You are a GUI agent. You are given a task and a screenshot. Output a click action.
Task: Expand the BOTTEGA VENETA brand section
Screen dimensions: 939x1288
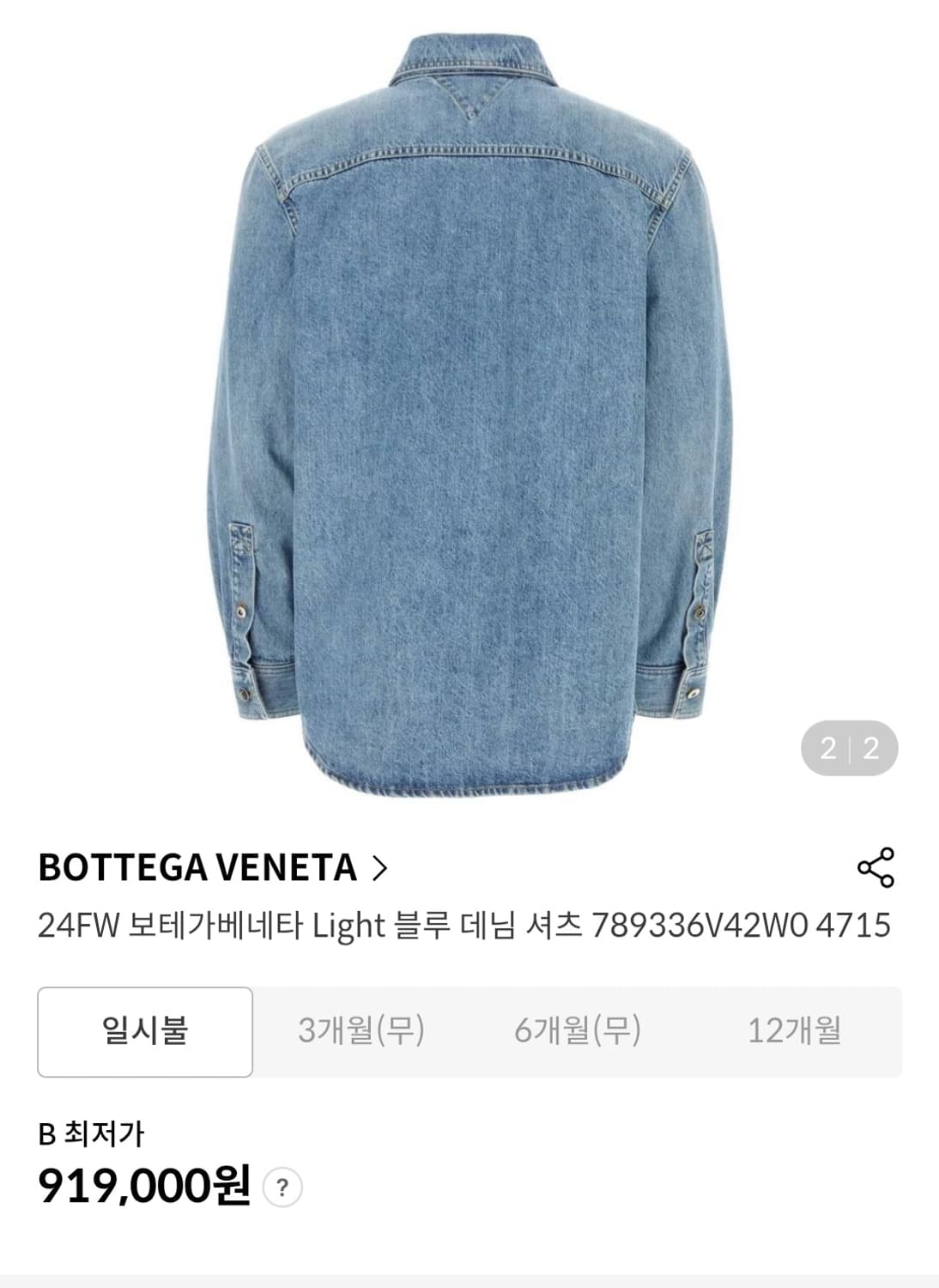[x=197, y=870]
